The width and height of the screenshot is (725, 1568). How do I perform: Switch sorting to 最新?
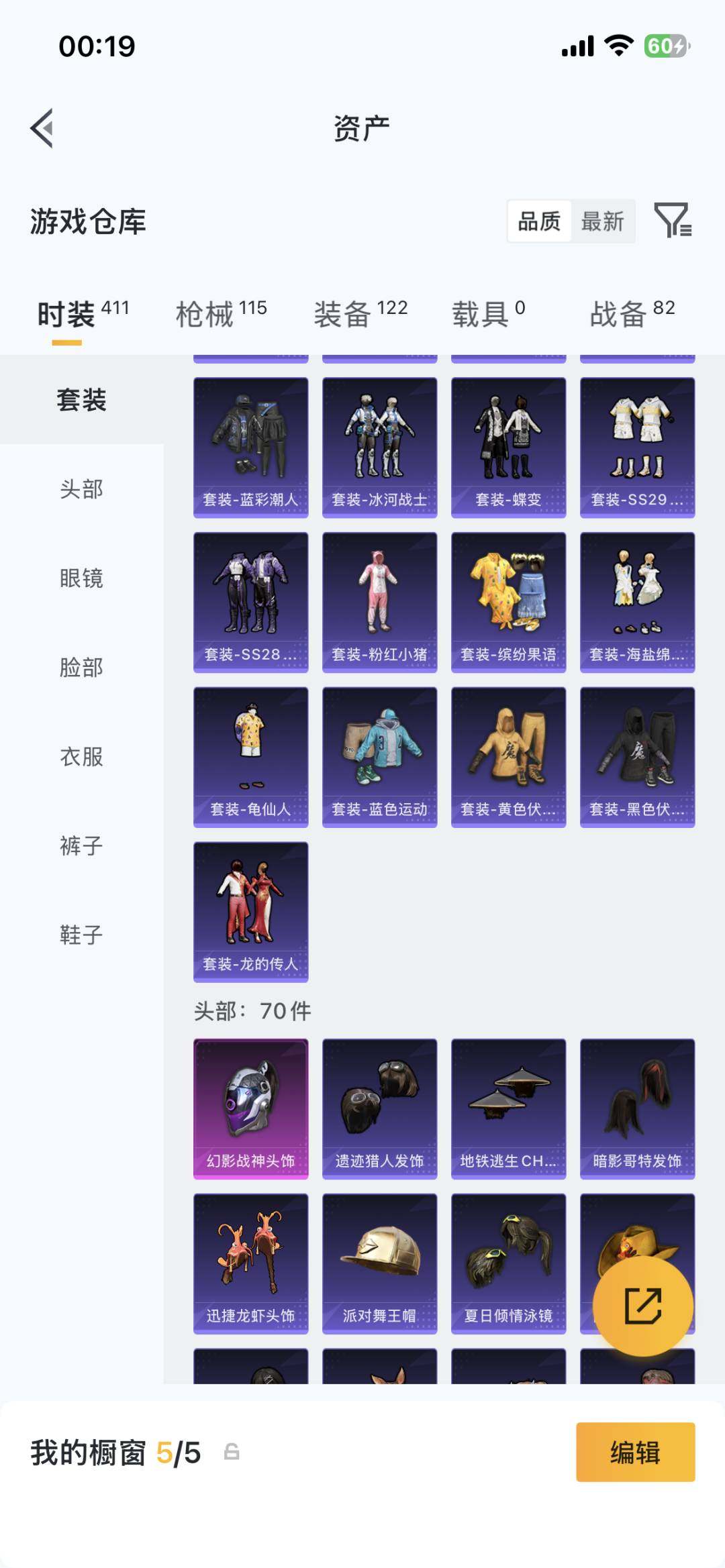pos(602,221)
